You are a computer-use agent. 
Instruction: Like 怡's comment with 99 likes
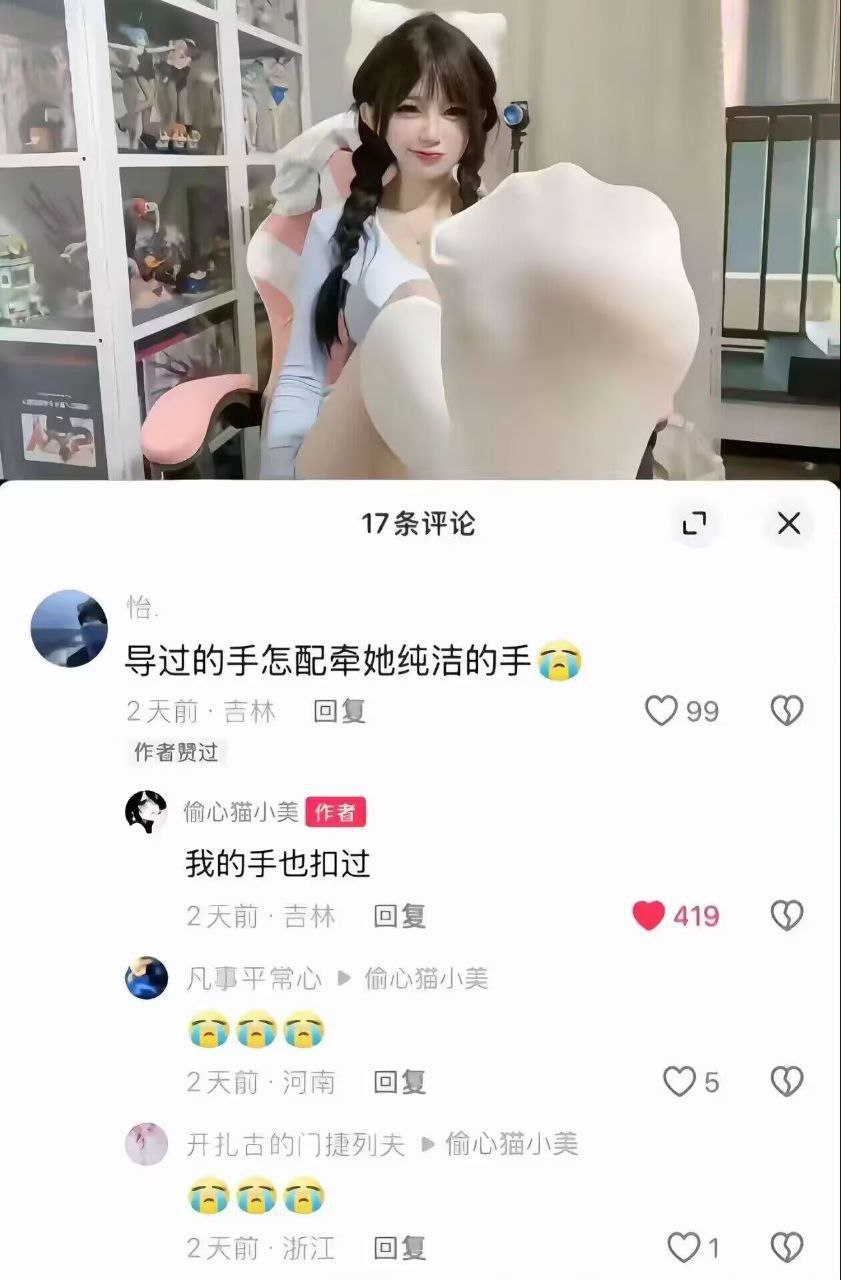click(x=662, y=711)
